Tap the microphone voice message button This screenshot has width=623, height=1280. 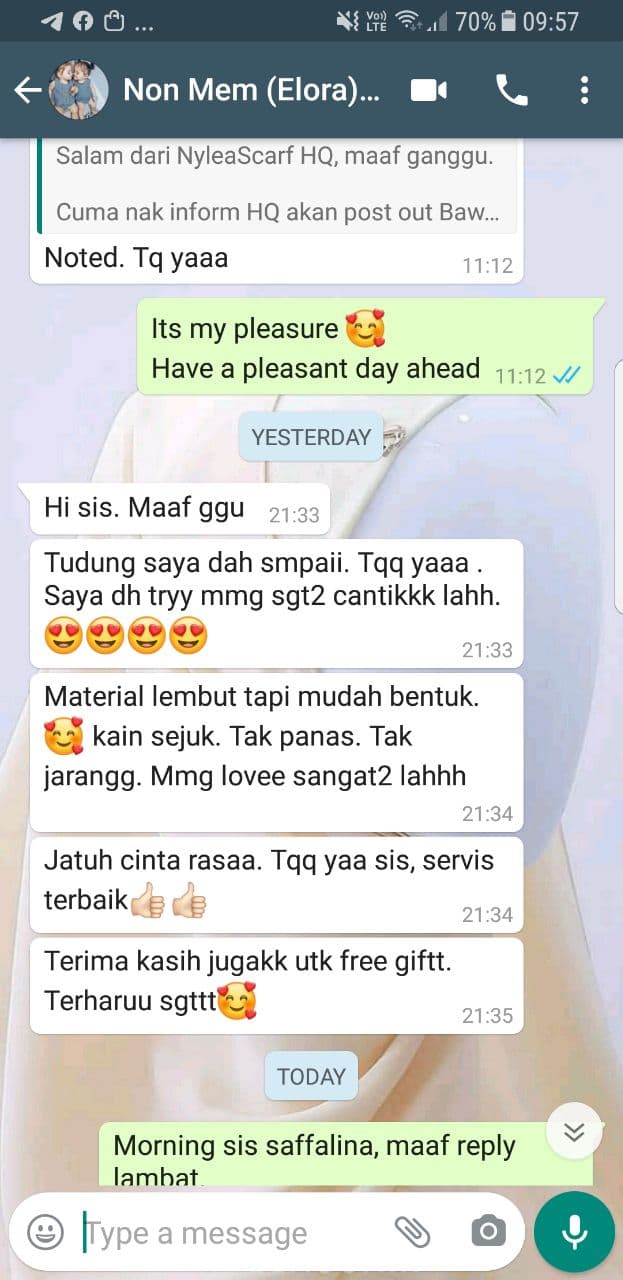coord(574,1232)
